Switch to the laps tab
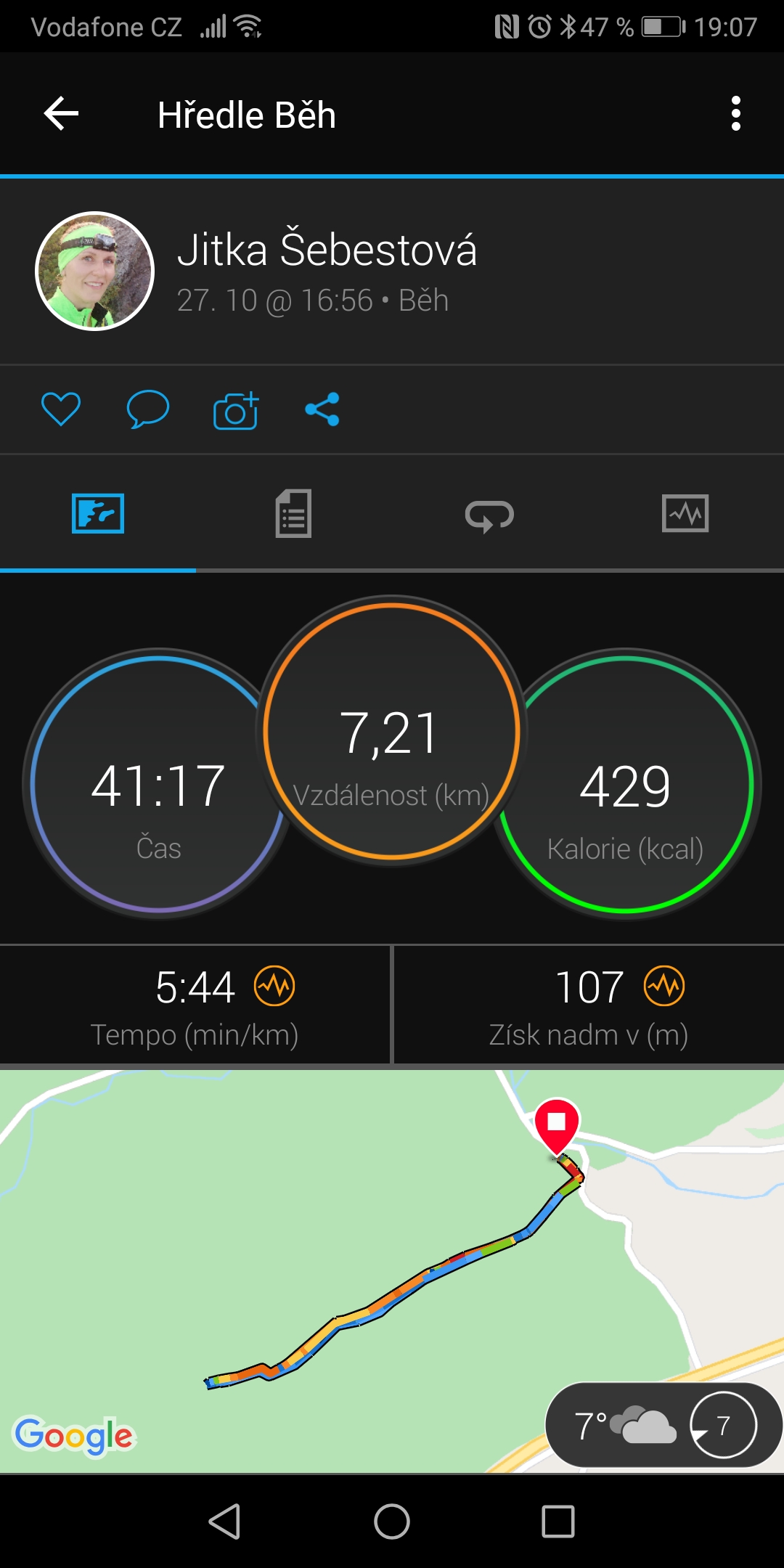This screenshot has height=1568, width=784. 489,515
